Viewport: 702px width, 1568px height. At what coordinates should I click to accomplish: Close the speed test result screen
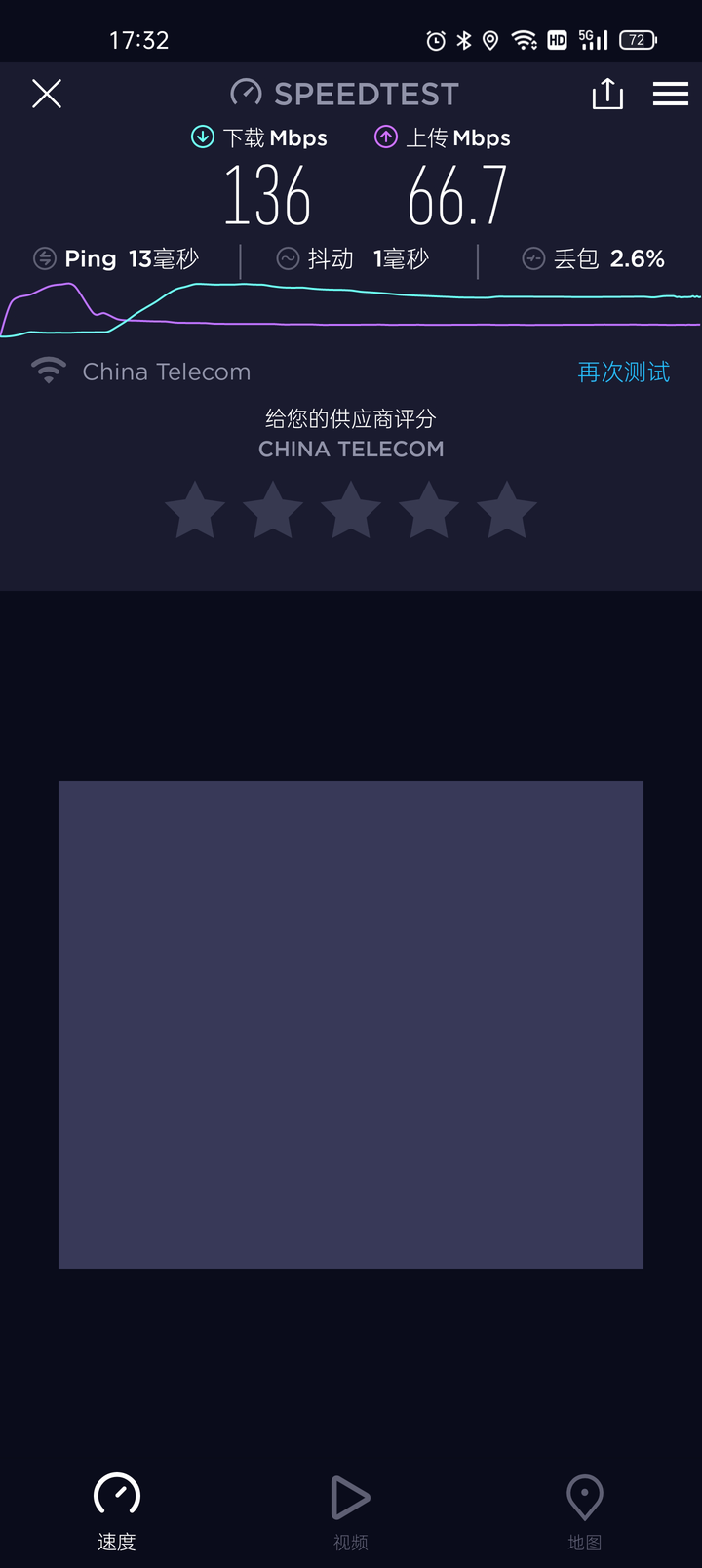pyautogui.click(x=47, y=94)
